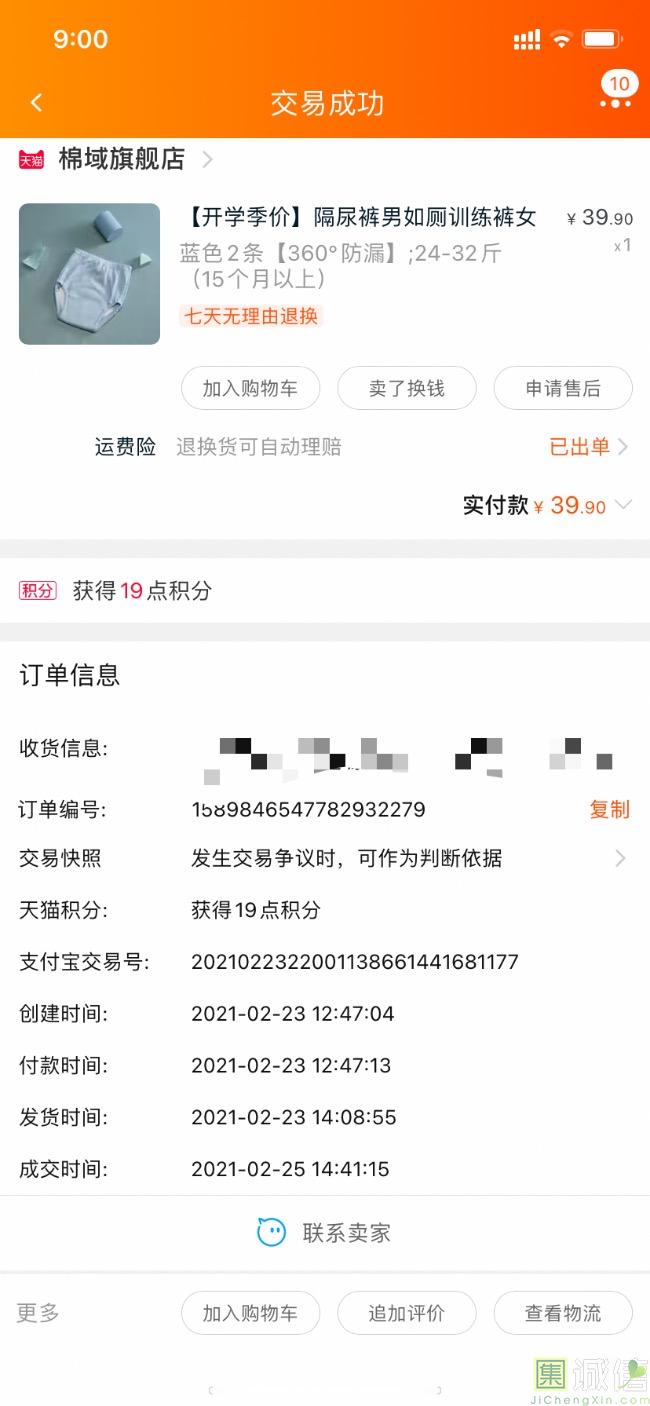Open the 运费险 已出单 details
The width and height of the screenshot is (650, 1406).
coord(588,447)
